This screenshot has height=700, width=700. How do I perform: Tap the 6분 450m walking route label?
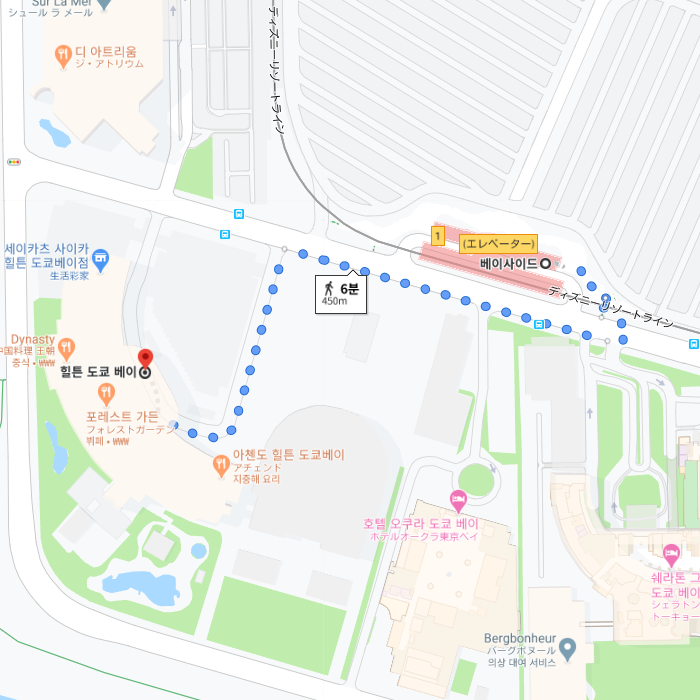click(x=342, y=294)
